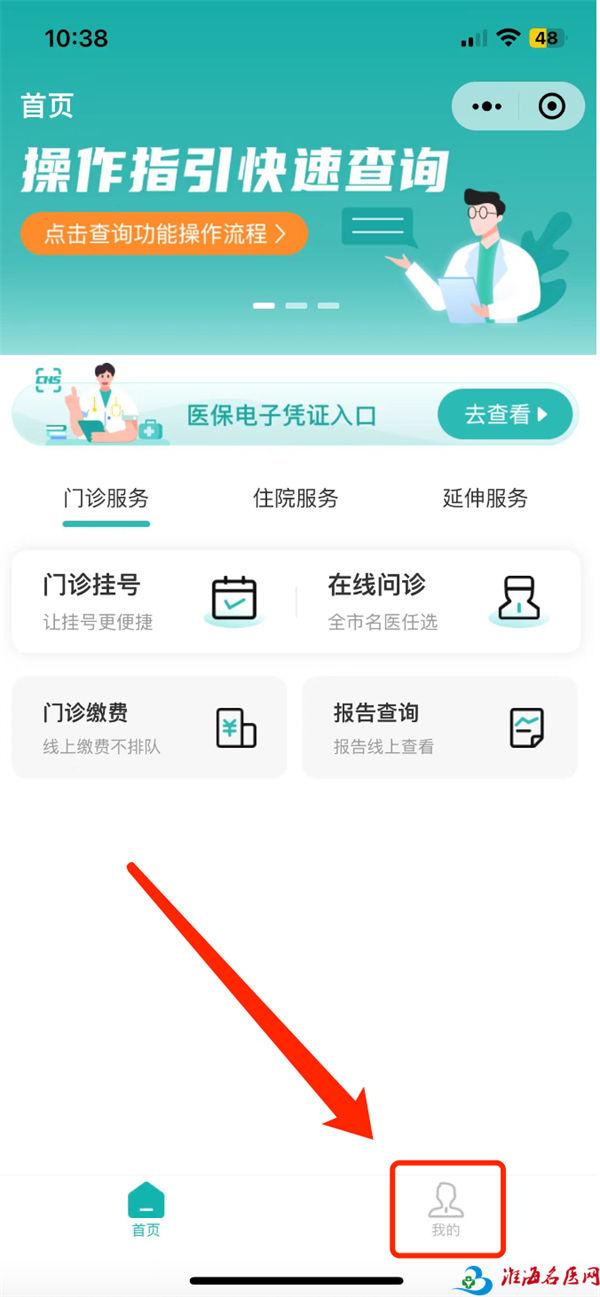Tap 去查看 for 医保电子凭证入口
Viewport: 600px width, 1297px height.
[x=505, y=414]
